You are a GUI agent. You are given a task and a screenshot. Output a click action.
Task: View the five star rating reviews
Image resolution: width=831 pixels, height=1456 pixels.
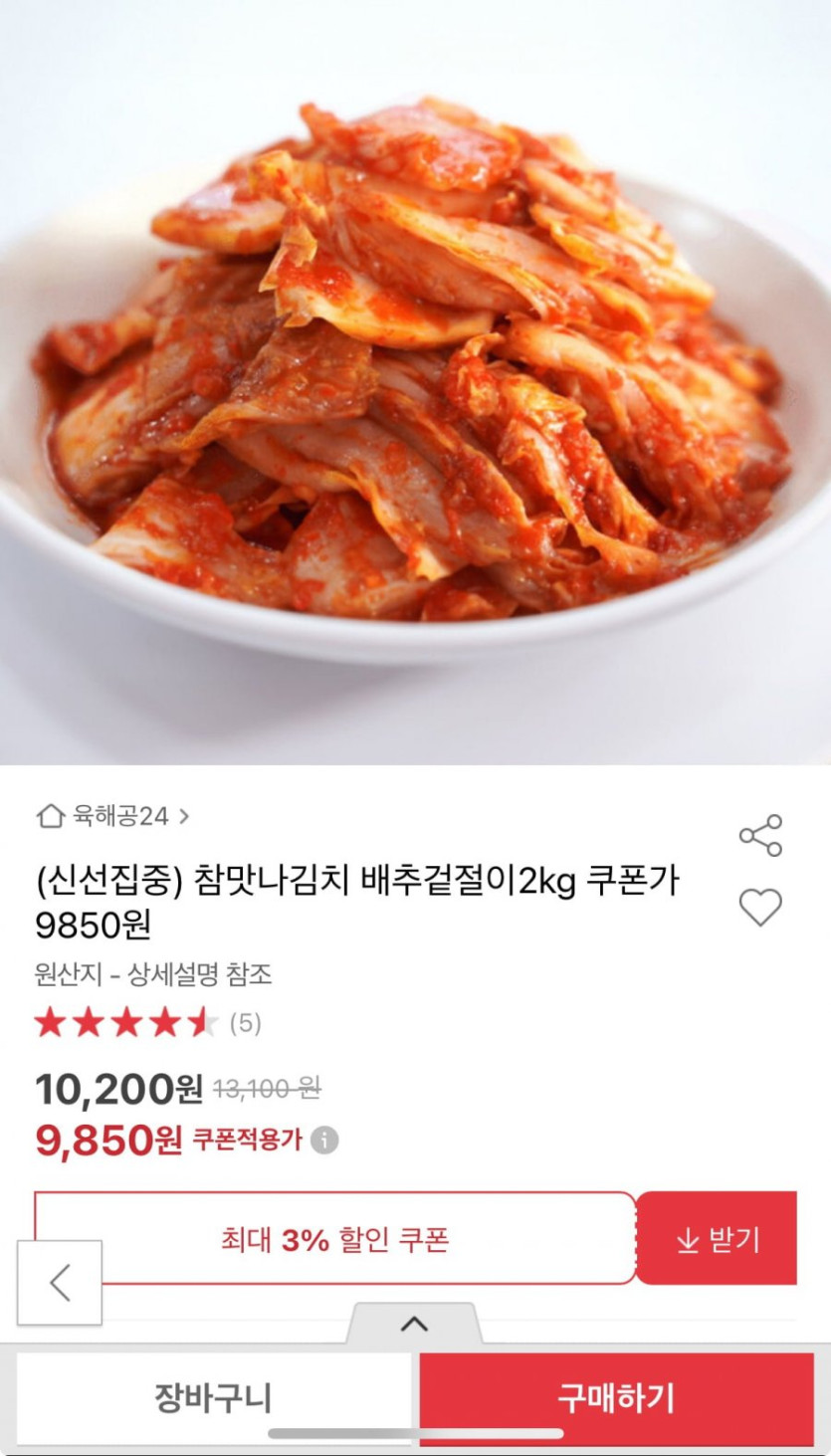click(147, 1023)
